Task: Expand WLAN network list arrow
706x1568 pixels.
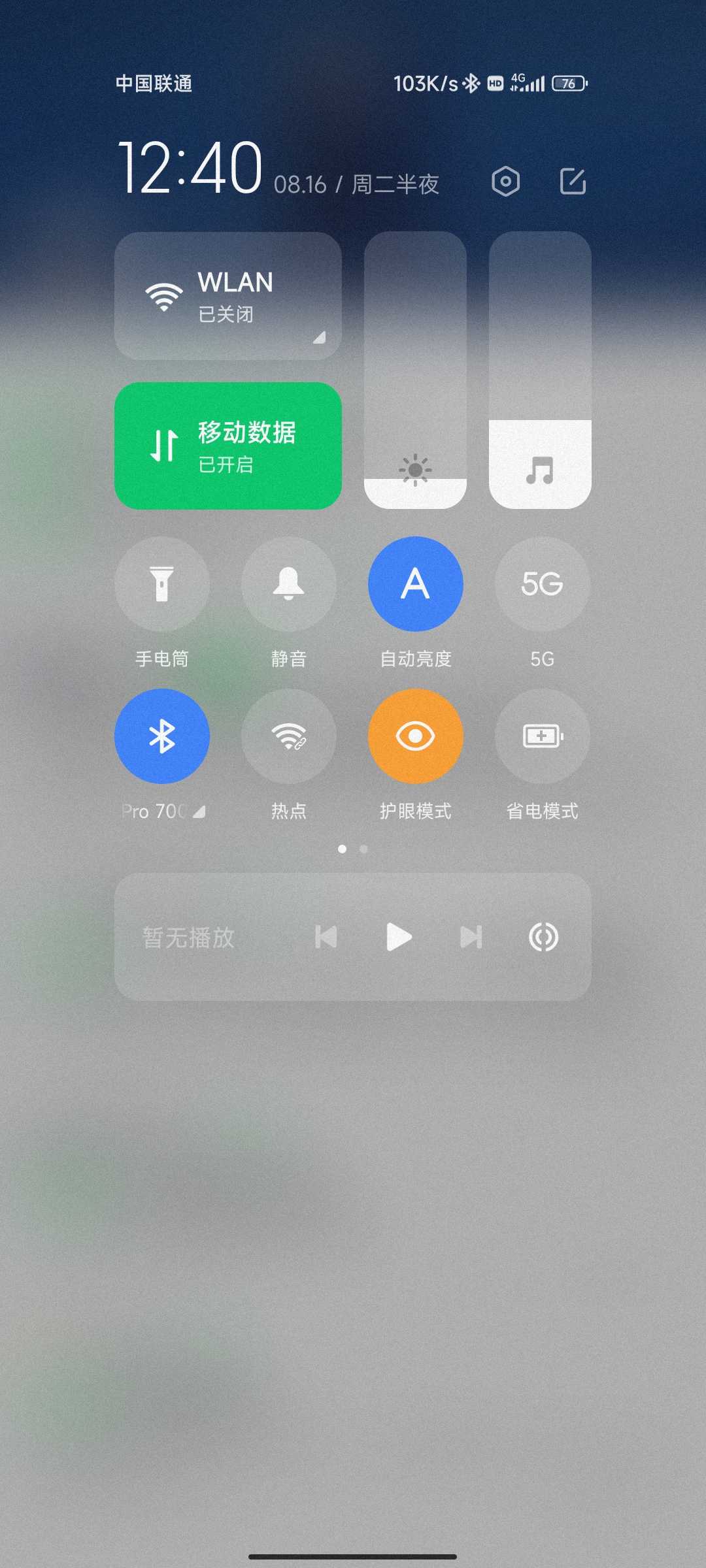Action: [x=319, y=337]
